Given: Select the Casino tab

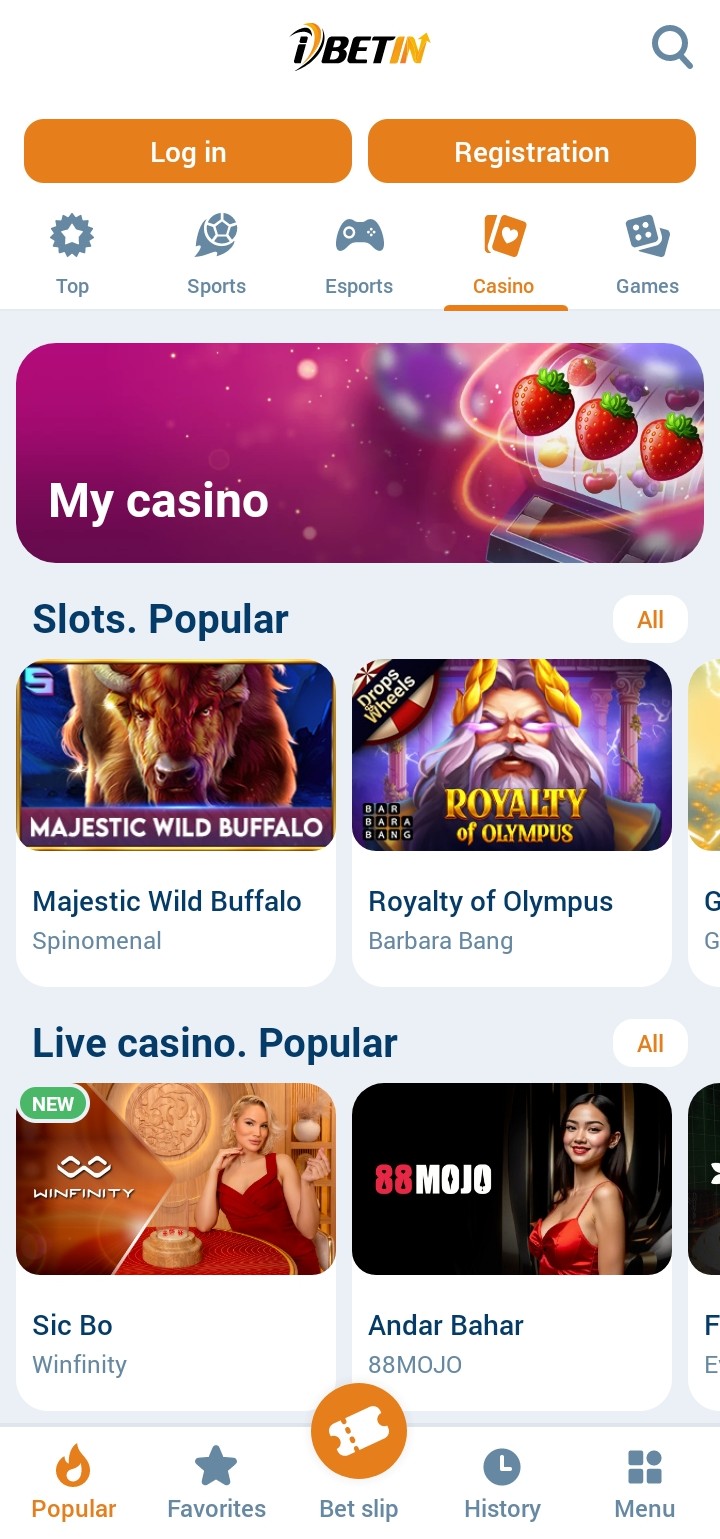Looking at the screenshot, I should [x=504, y=256].
